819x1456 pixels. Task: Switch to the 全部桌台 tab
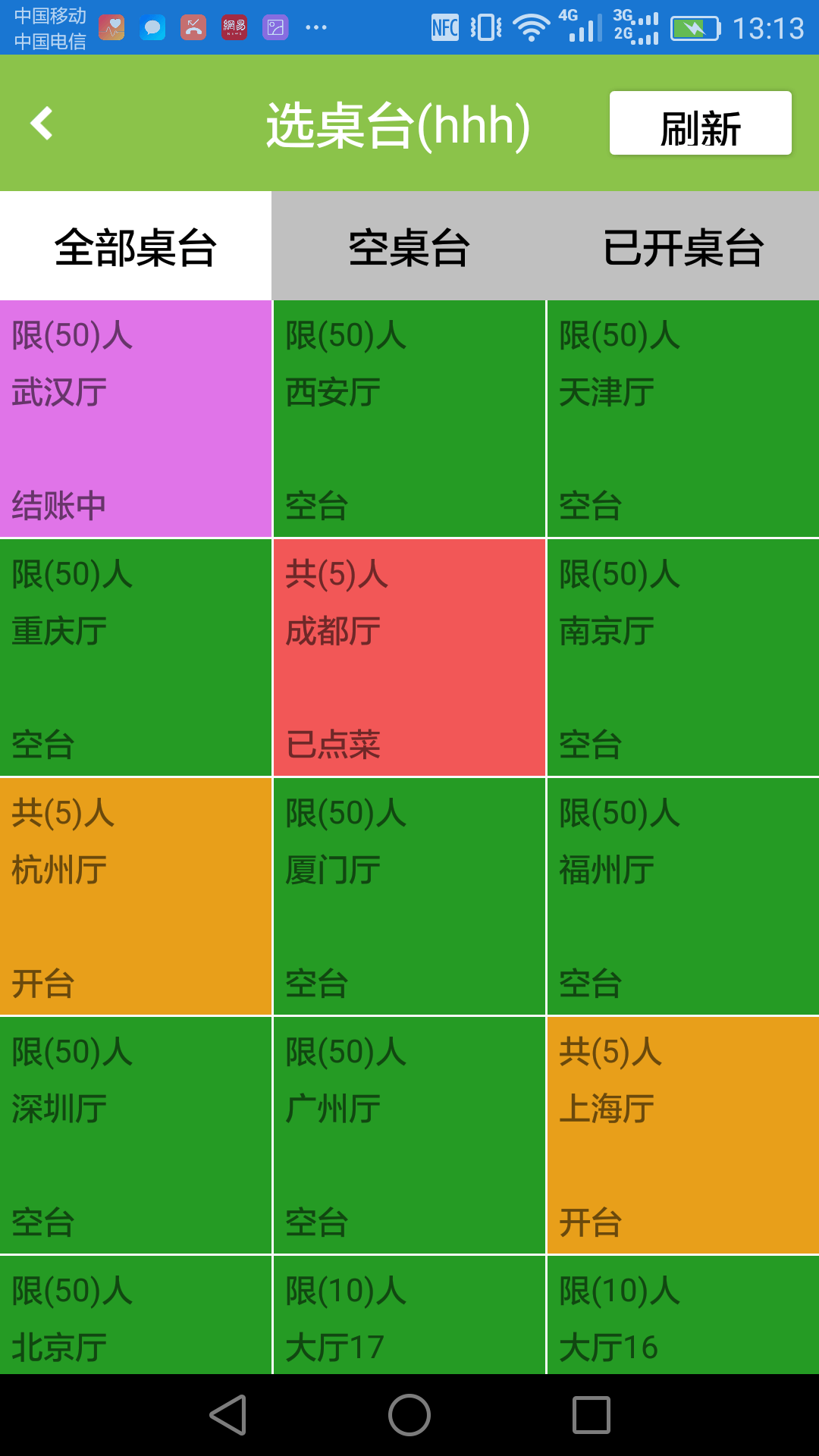[136, 246]
